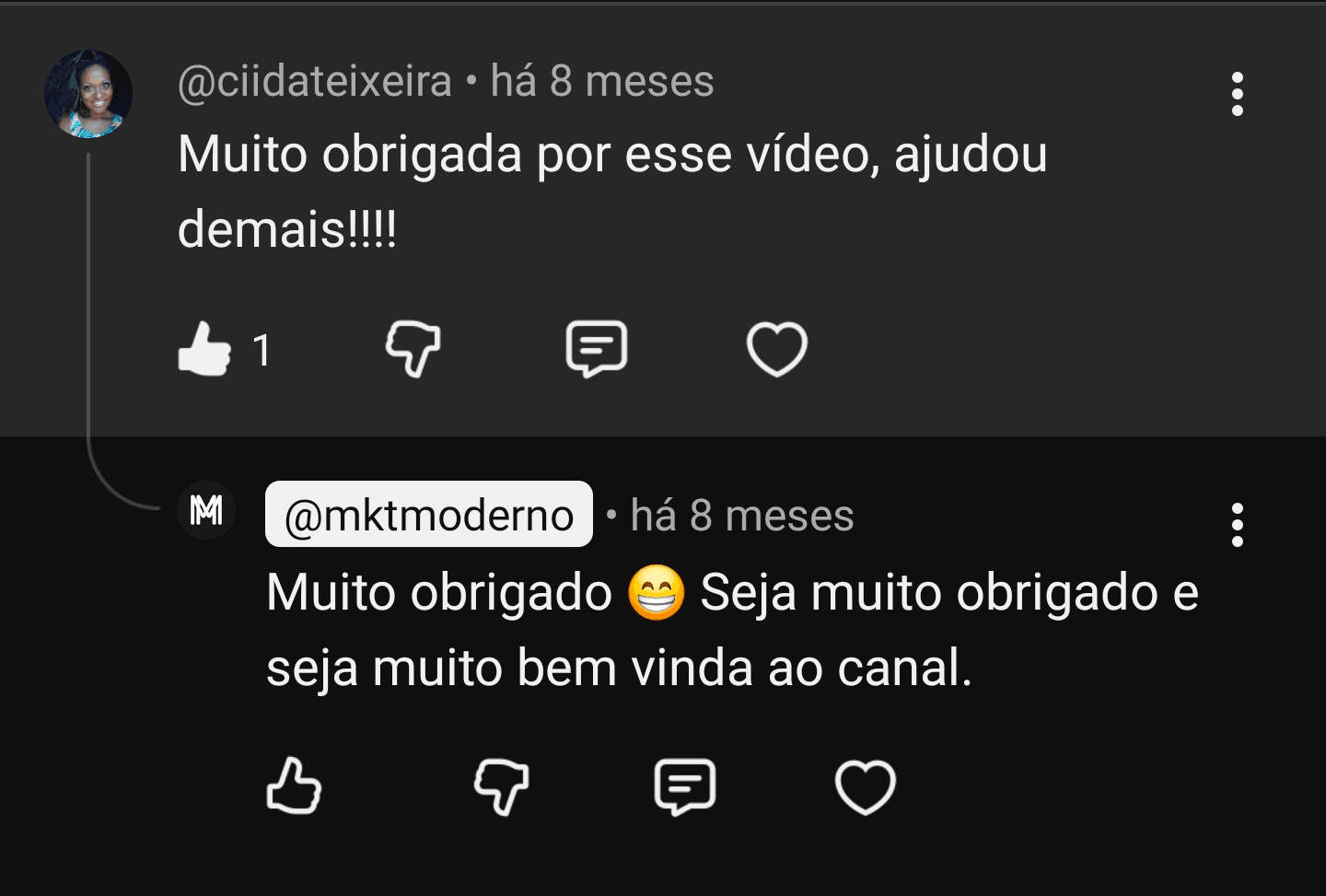Dislike the reply from @mktmoderno
Screen dimensions: 1326x896
(501, 787)
